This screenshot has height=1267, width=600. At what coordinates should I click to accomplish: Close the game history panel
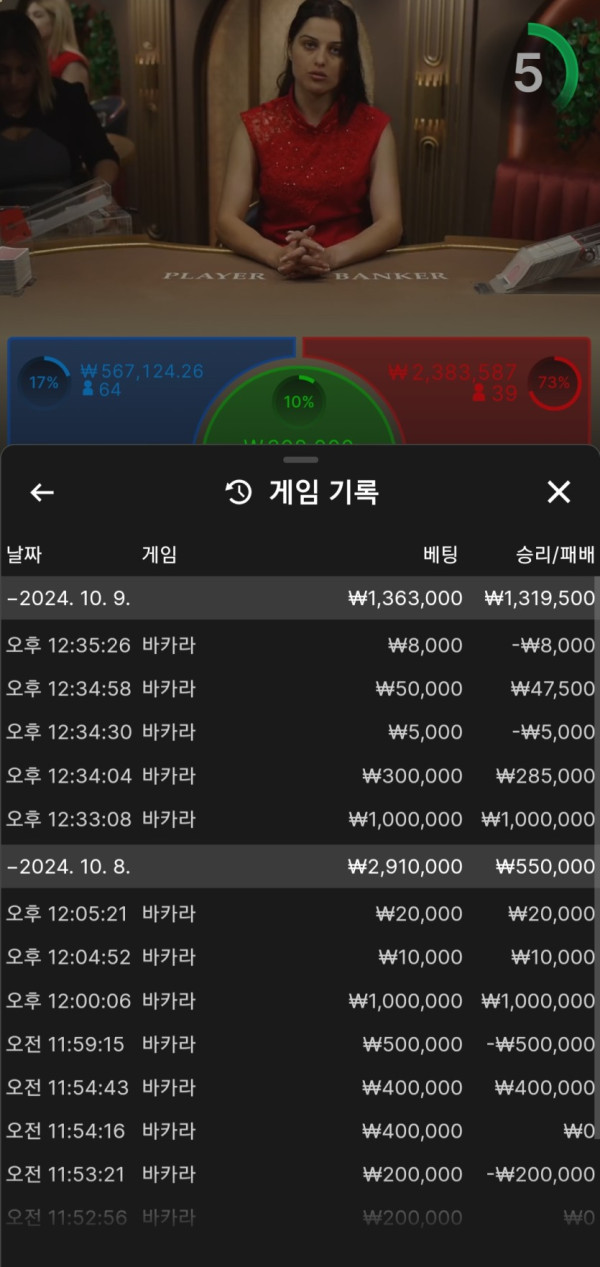click(558, 492)
